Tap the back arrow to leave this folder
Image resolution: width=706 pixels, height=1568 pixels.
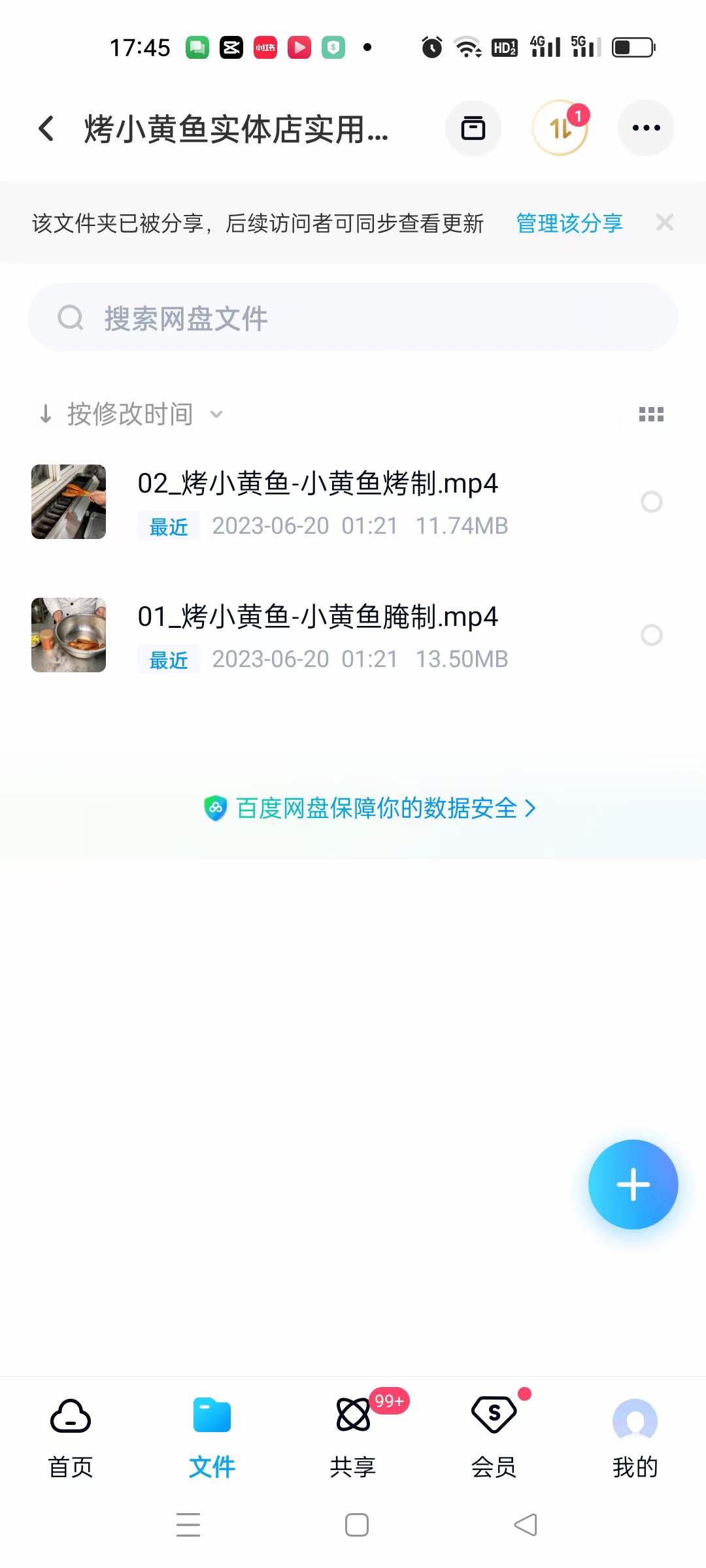[x=46, y=128]
